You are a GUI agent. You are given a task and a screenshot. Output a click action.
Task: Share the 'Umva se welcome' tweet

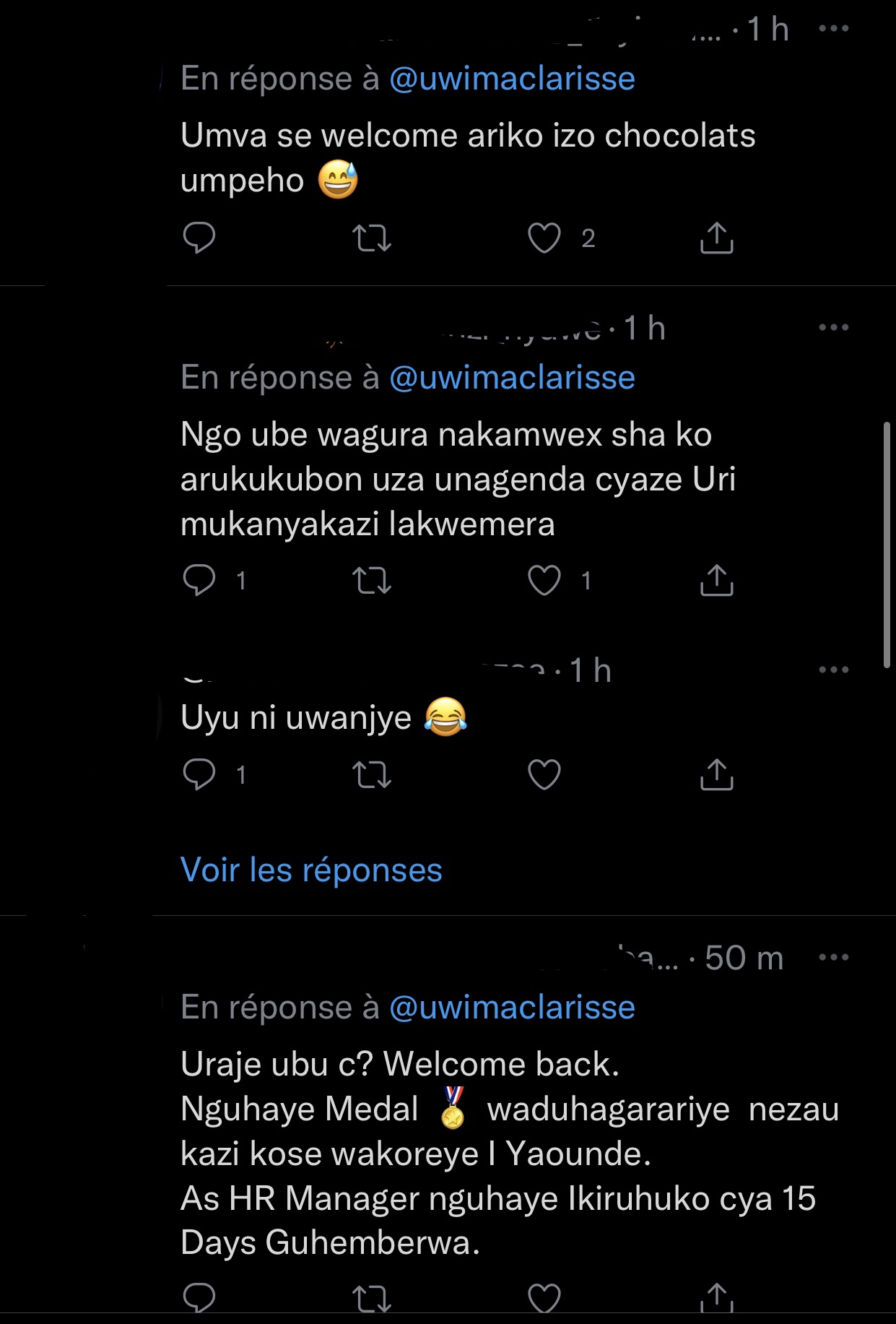(716, 238)
